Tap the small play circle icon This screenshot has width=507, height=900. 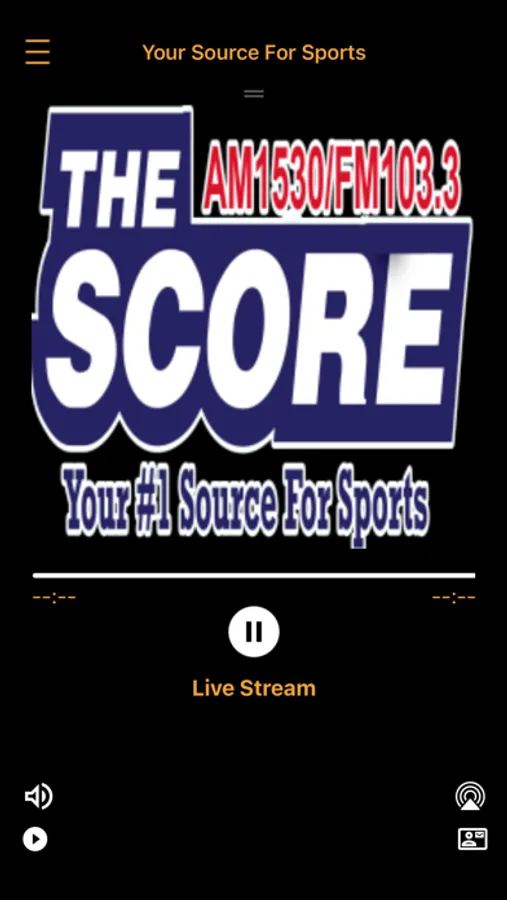click(x=35, y=839)
